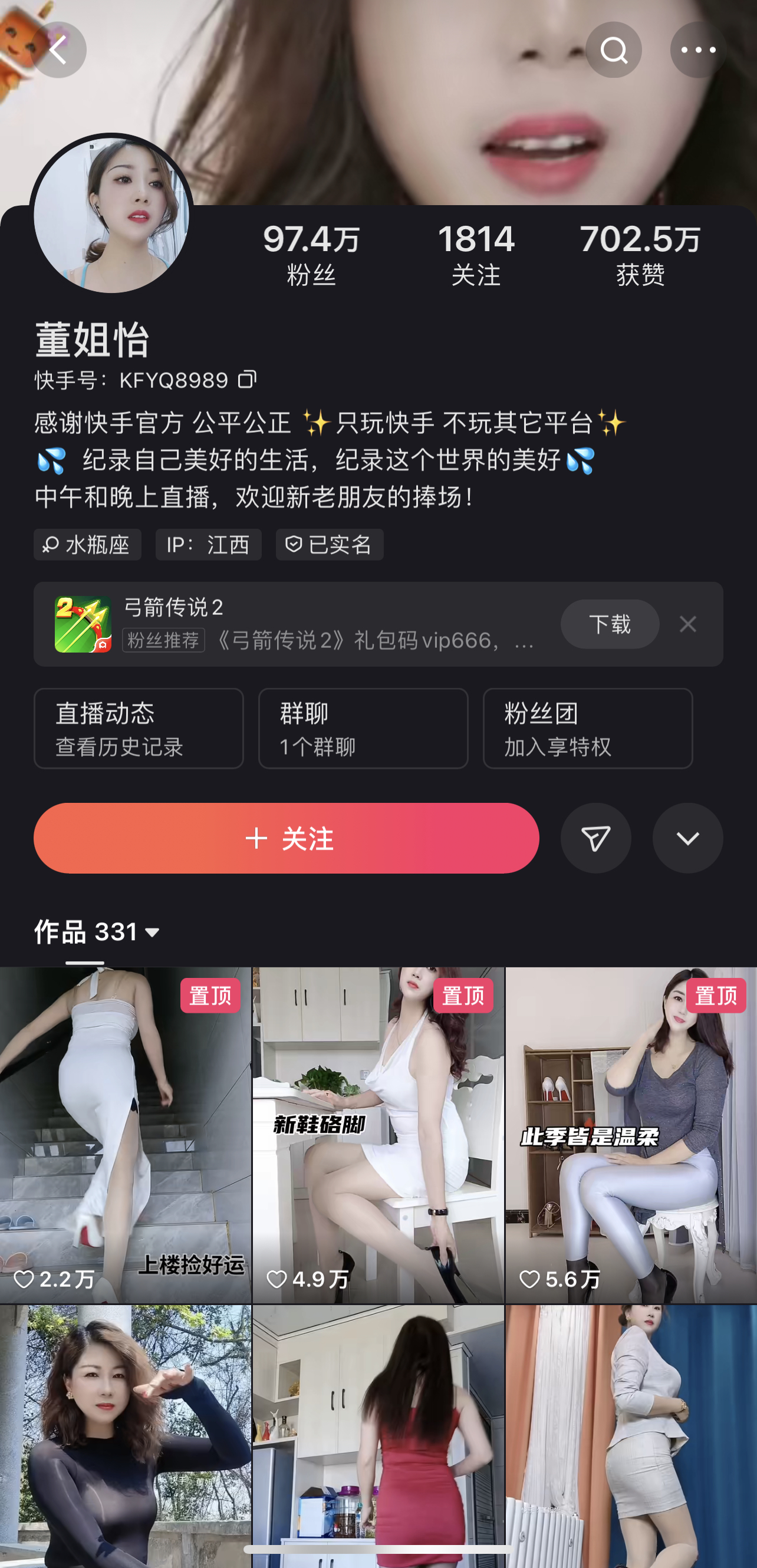Dismiss the 弓箭传说2 recommendation banner

coord(687,624)
